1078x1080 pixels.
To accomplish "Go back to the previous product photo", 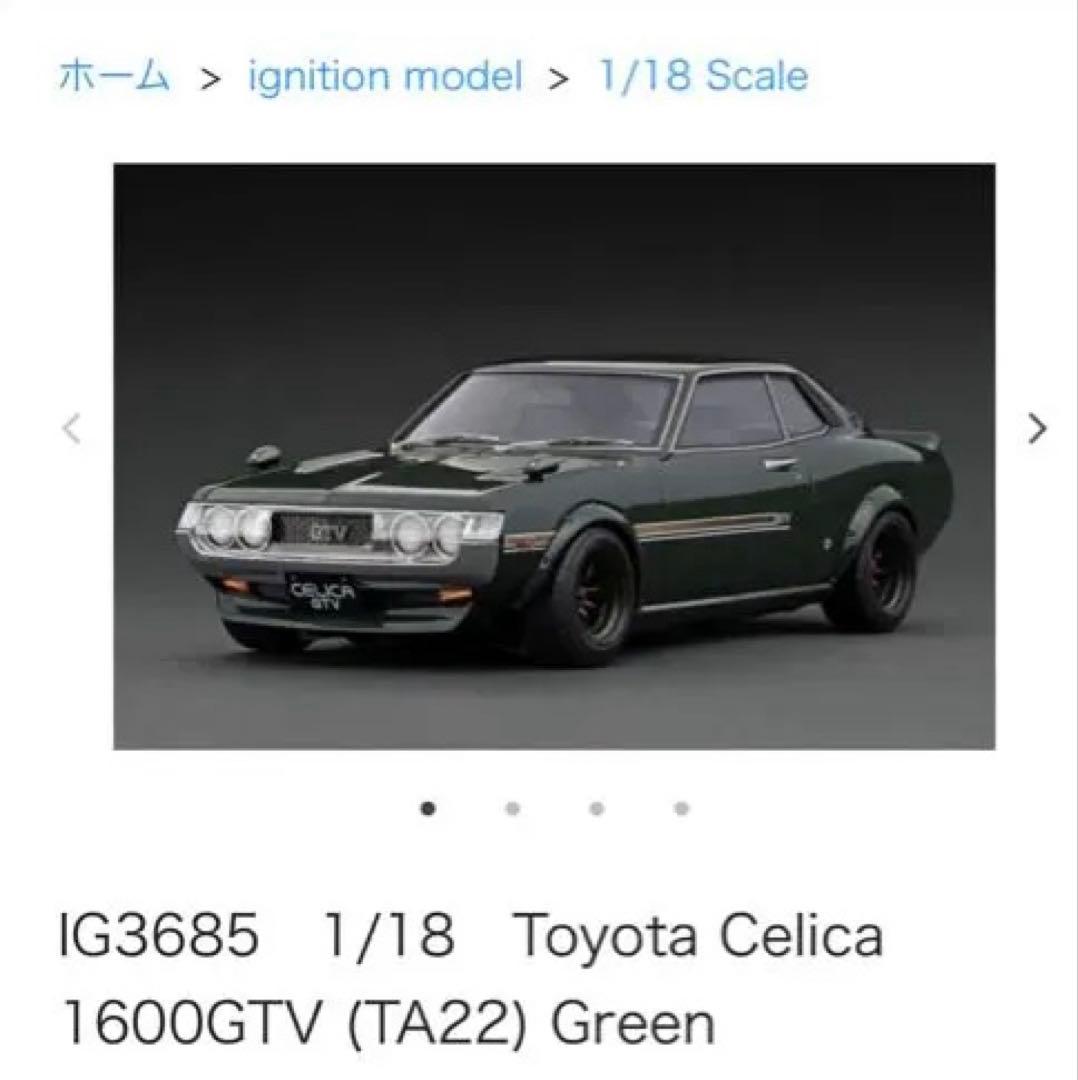I will (x=68, y=427).
